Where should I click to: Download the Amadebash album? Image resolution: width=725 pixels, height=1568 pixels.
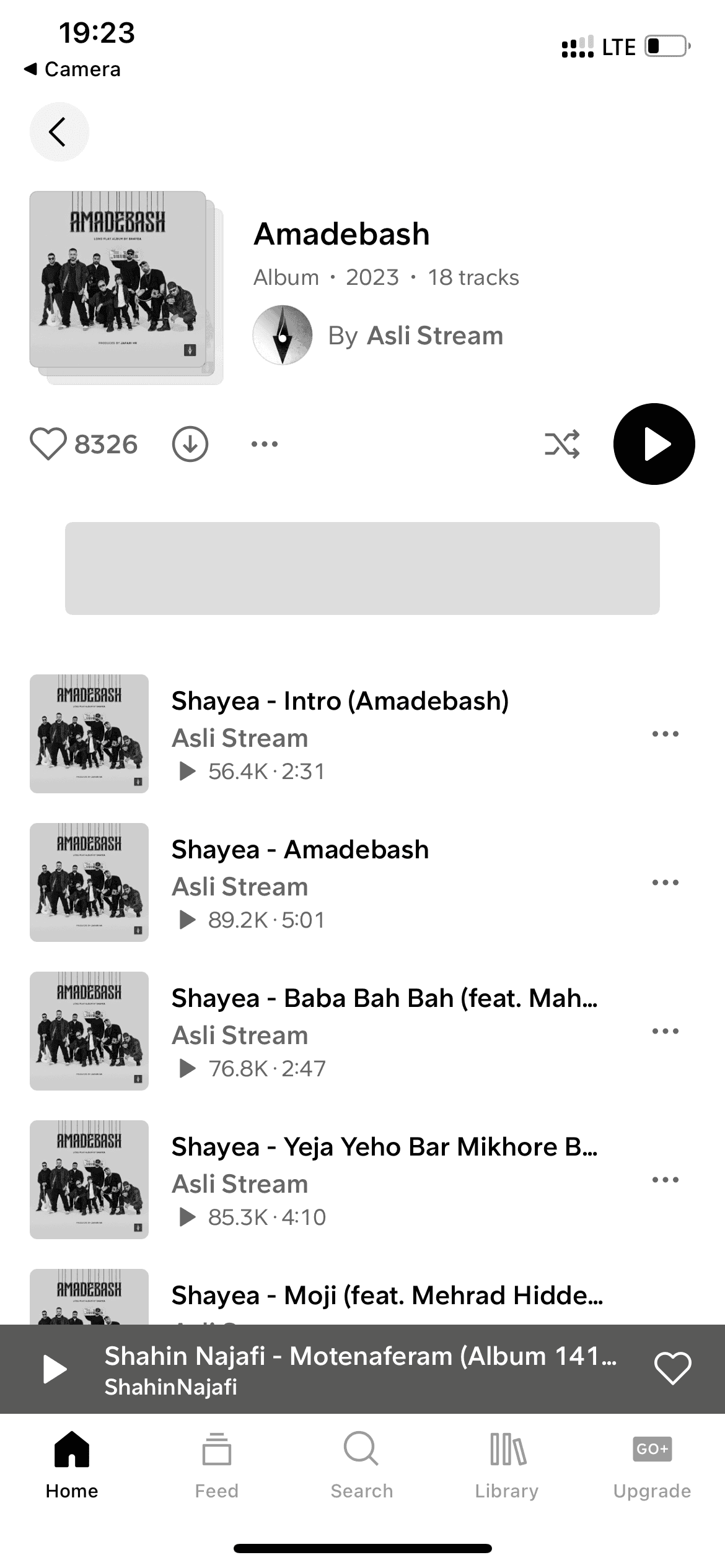[190, 444]
